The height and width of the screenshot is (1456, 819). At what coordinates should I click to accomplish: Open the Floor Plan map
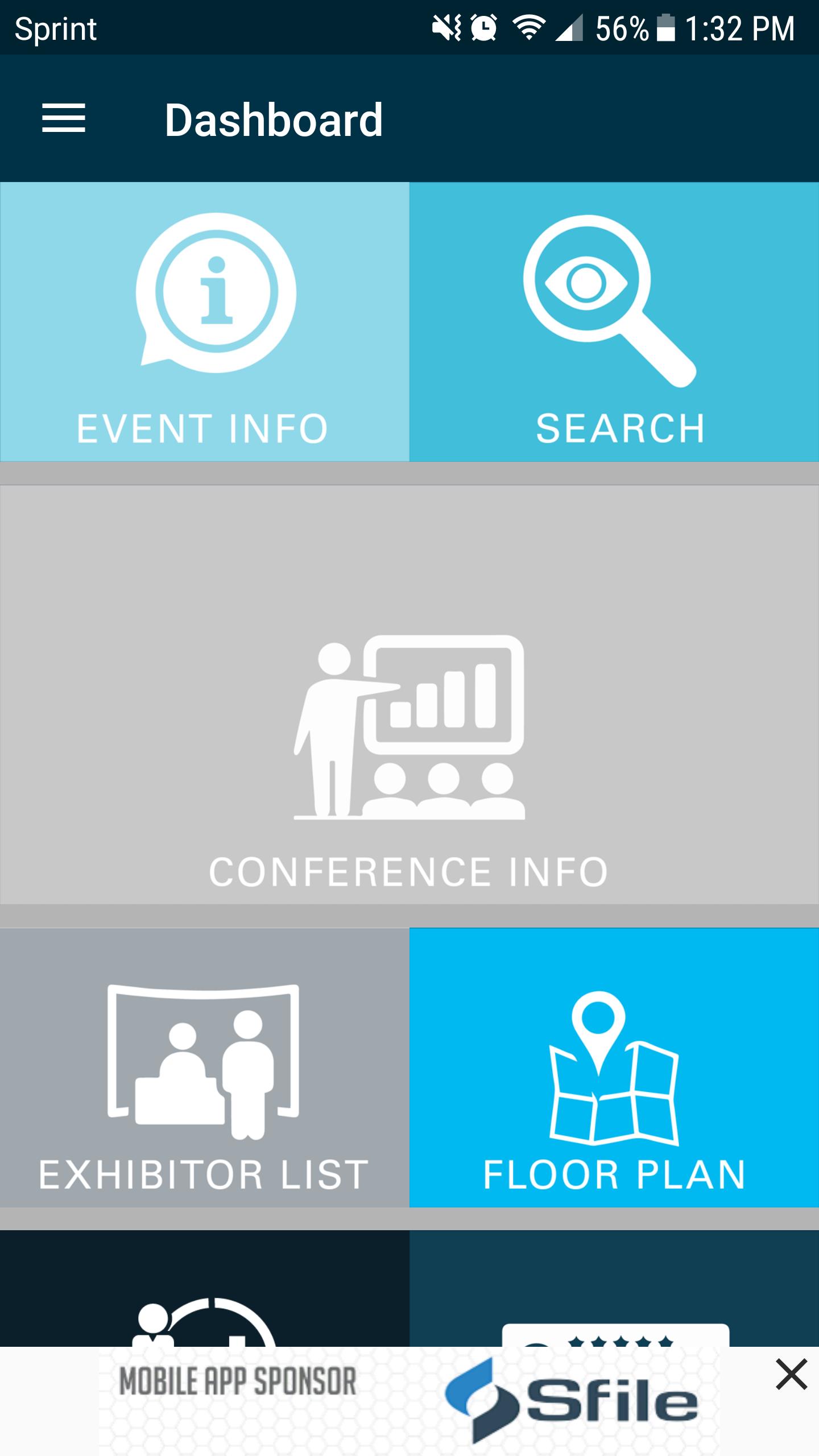[614, 1068]
